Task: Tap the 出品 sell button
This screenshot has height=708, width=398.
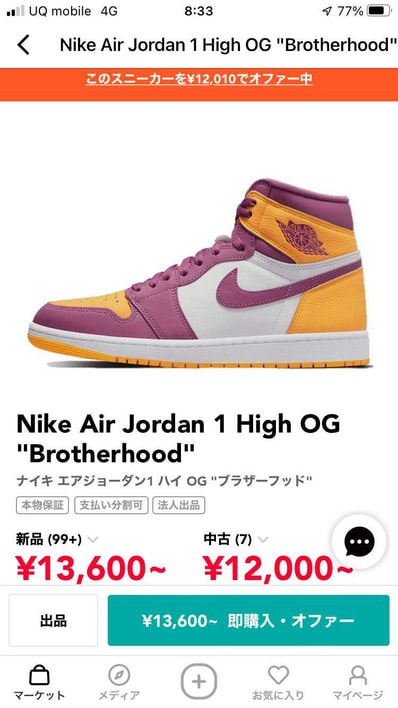Action: click(x=53, y=620)
